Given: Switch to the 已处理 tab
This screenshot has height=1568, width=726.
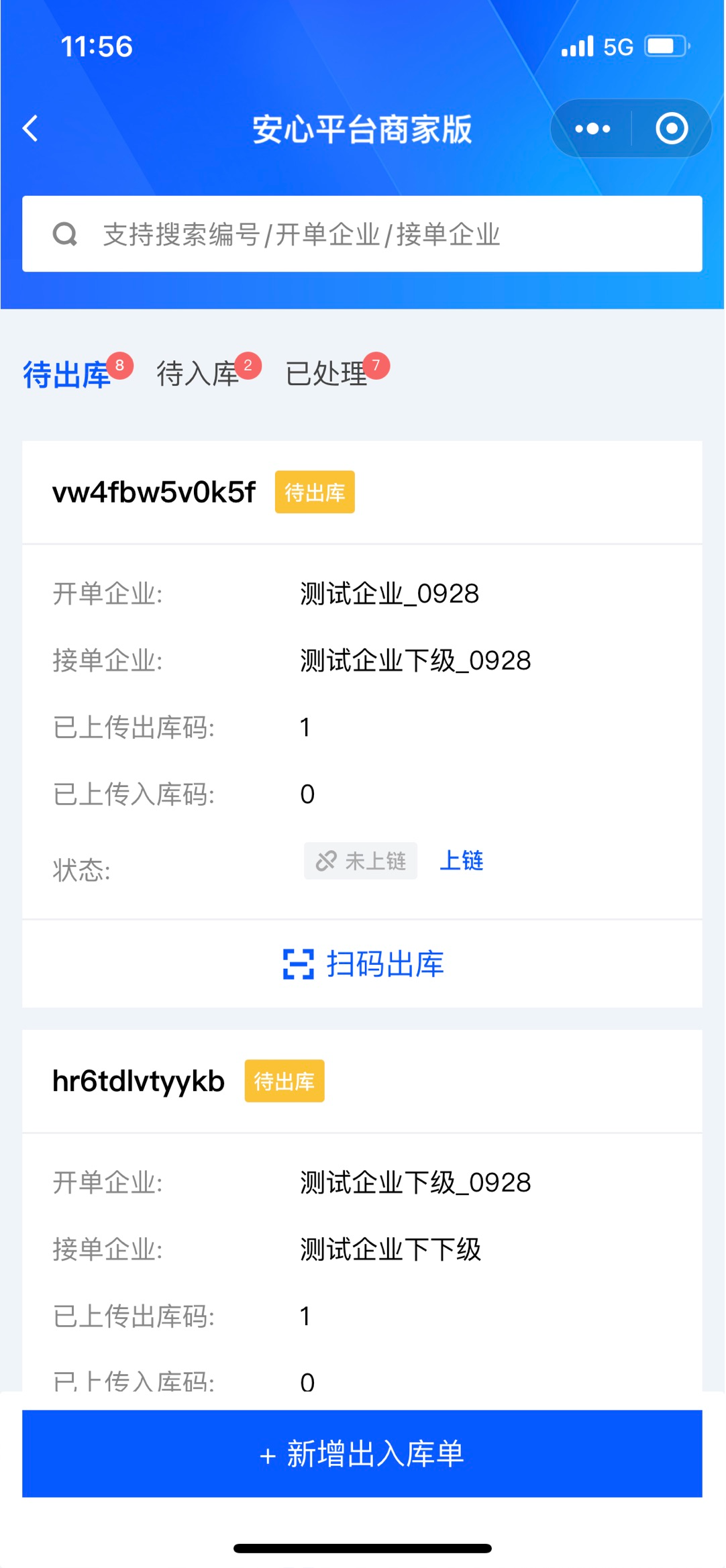Looking at the screenshot, I should (x=327, y=374).
